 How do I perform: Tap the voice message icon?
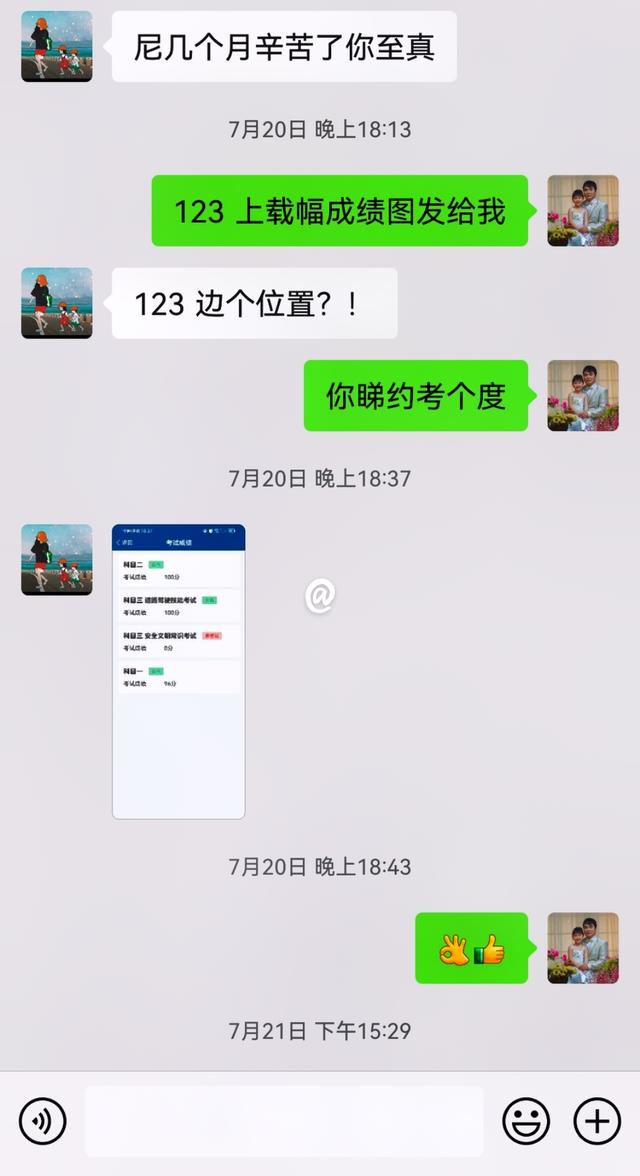(42, 1120)
